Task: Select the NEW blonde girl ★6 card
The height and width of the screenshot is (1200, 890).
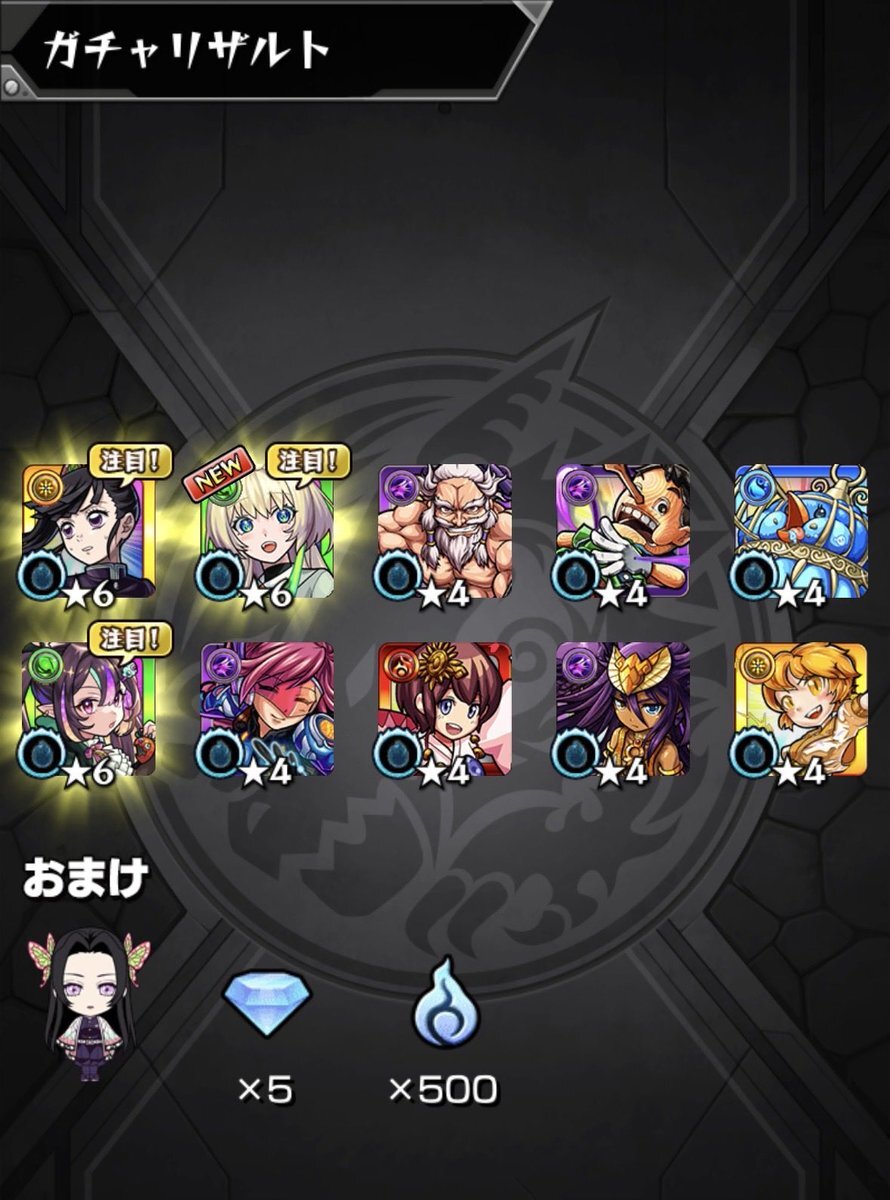Action: click(x=267, y=532)
